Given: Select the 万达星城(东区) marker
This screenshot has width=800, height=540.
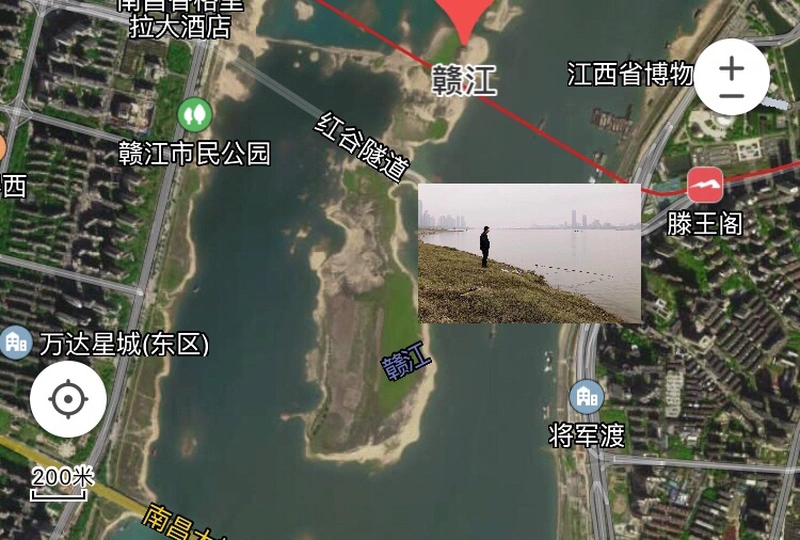Looking at the screenshot, I should [16, 343].
